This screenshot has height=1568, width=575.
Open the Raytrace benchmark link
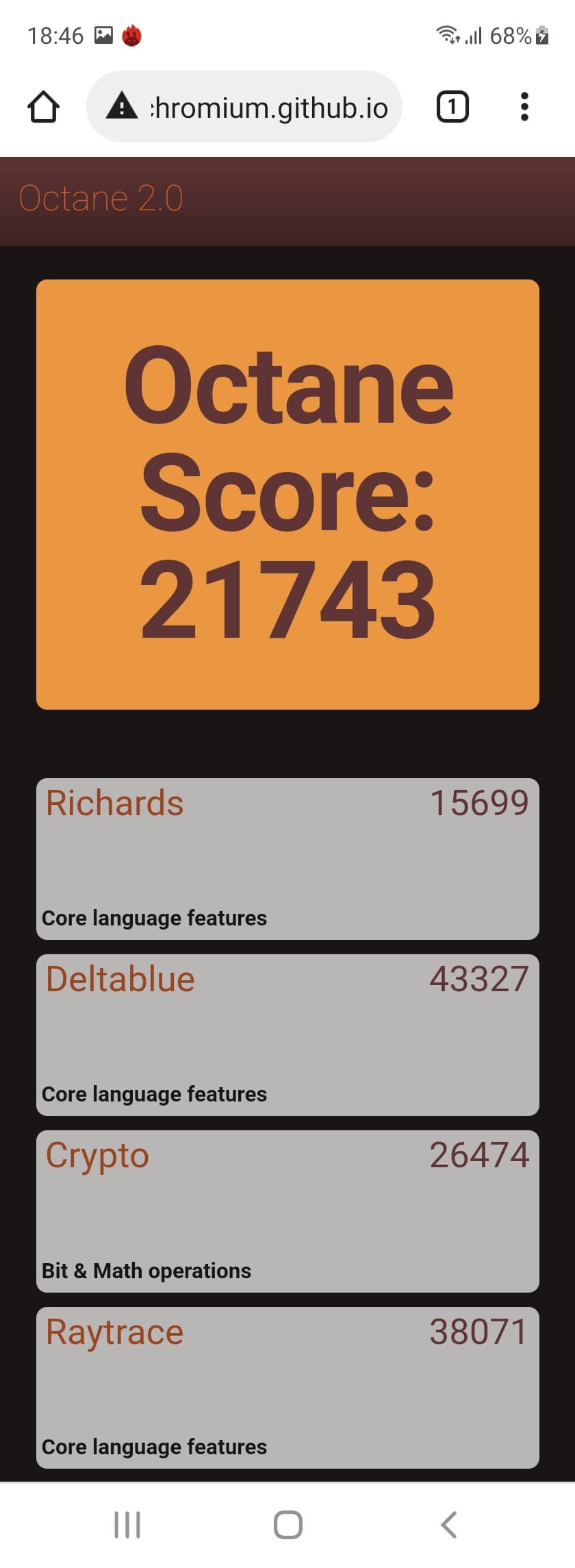[115, 1332]
